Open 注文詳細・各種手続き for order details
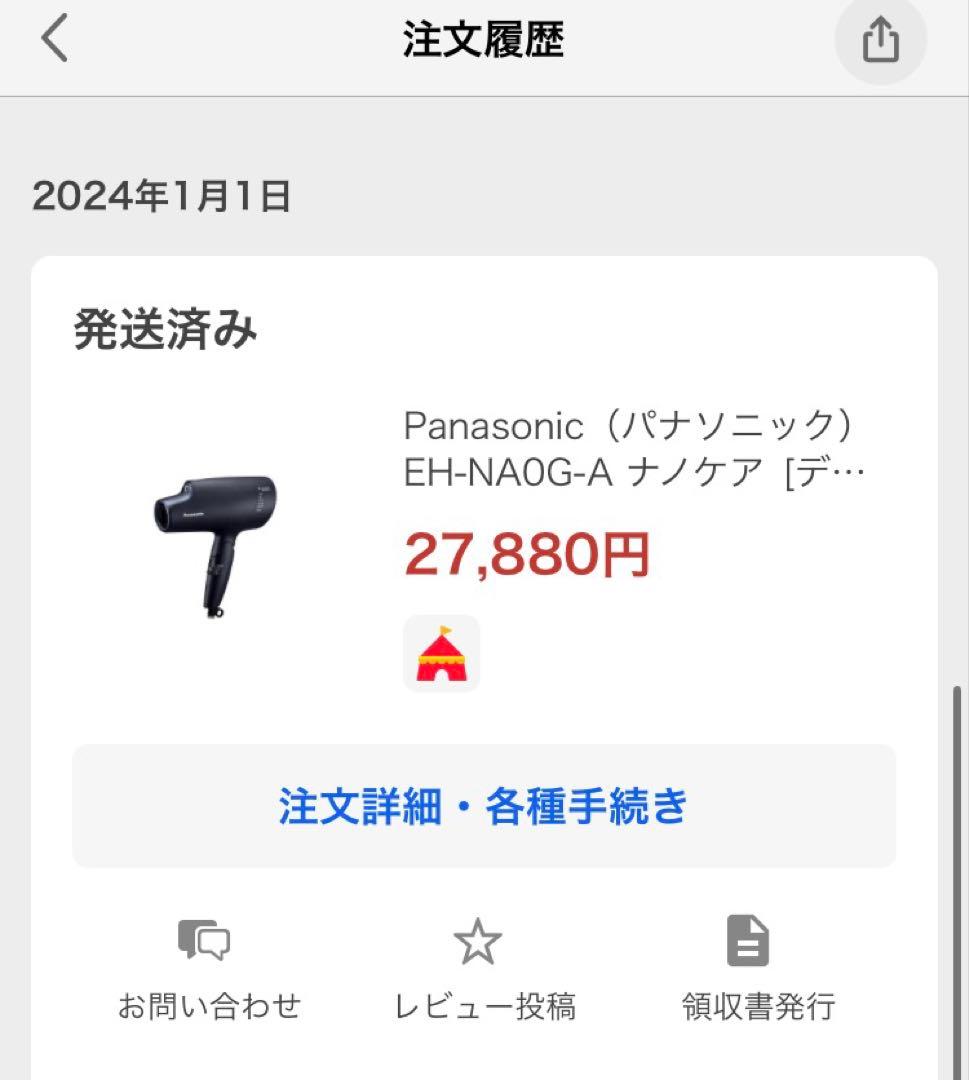The height and width of the screenshot is (1080, 969). click(x=484, y=807)
